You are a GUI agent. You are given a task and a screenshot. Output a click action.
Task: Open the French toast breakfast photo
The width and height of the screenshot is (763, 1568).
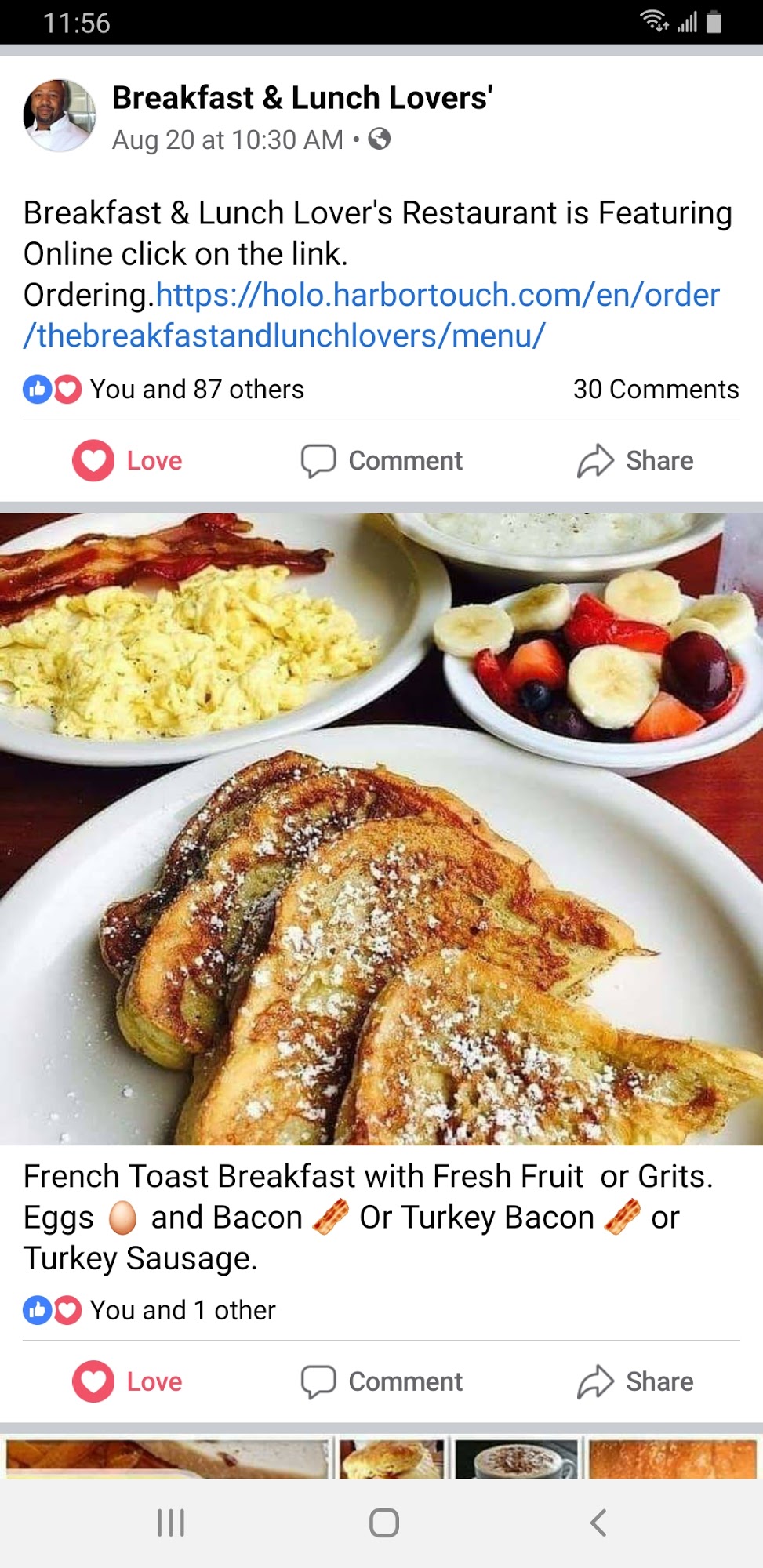[x=381, y=829]
